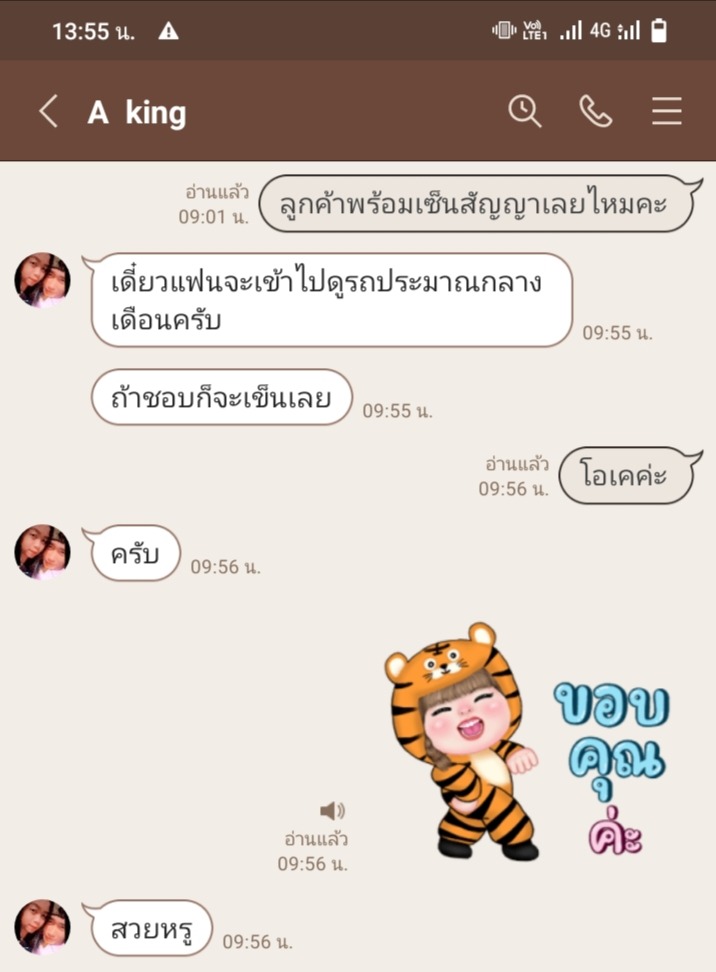Viewport: 716px width, 972px height.
Task: Start a voice call with A king
Action: (x=595, y=111)
